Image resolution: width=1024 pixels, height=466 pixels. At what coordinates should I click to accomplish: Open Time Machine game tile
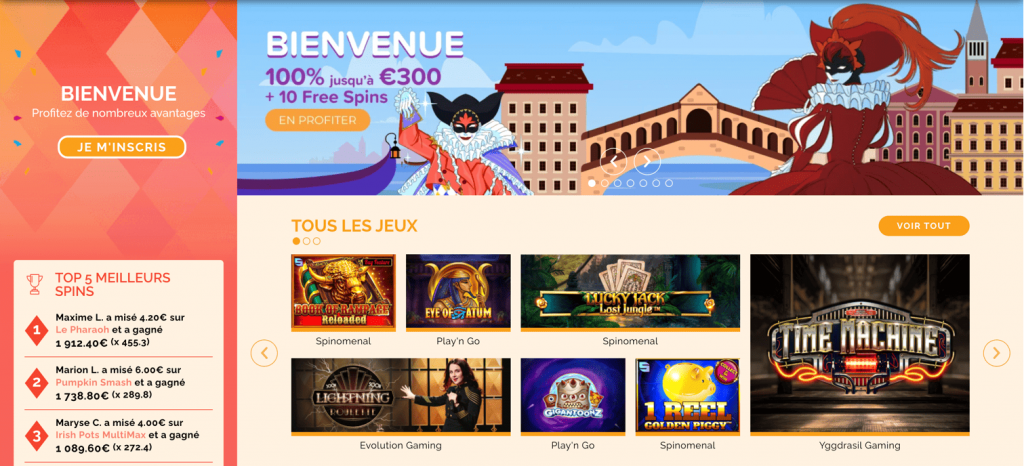(x=859, y=343)
